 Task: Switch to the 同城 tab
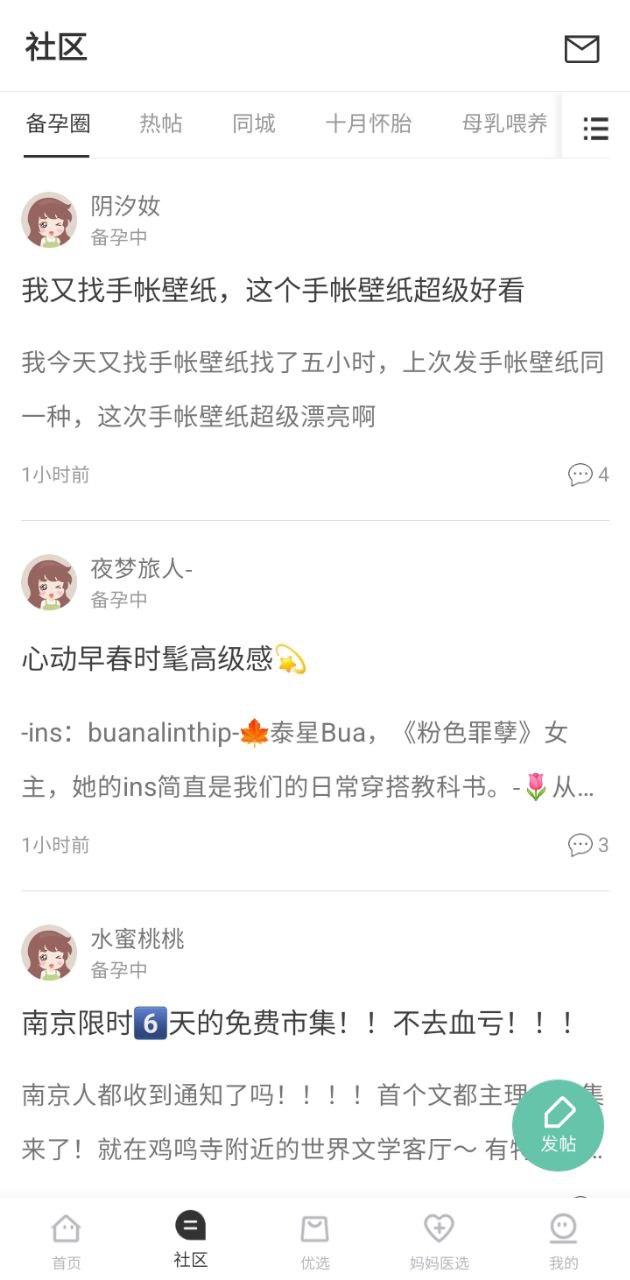click(x=254, y=124)
